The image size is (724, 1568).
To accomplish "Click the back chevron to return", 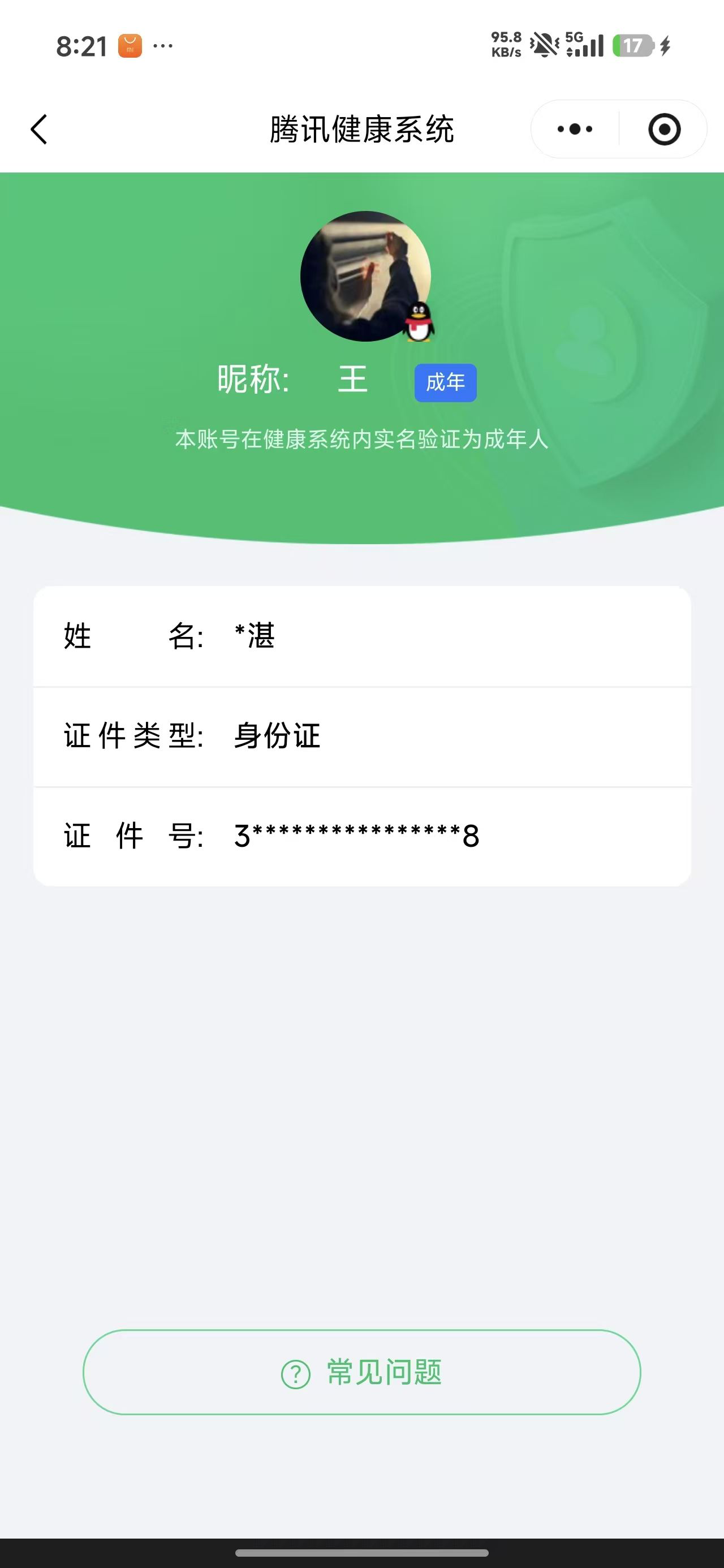I will [38, 129].
